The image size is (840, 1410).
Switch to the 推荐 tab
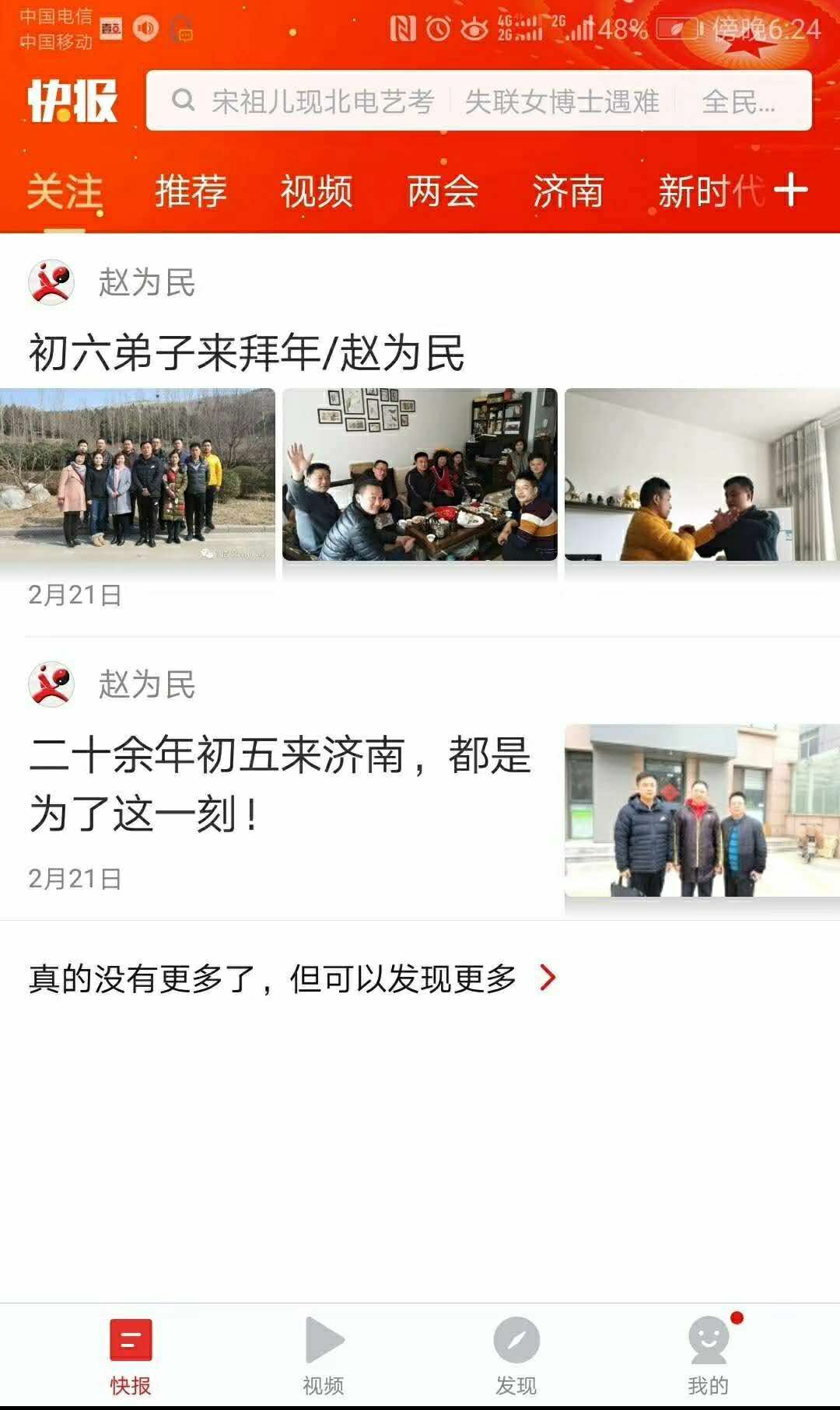click(191, 191)
